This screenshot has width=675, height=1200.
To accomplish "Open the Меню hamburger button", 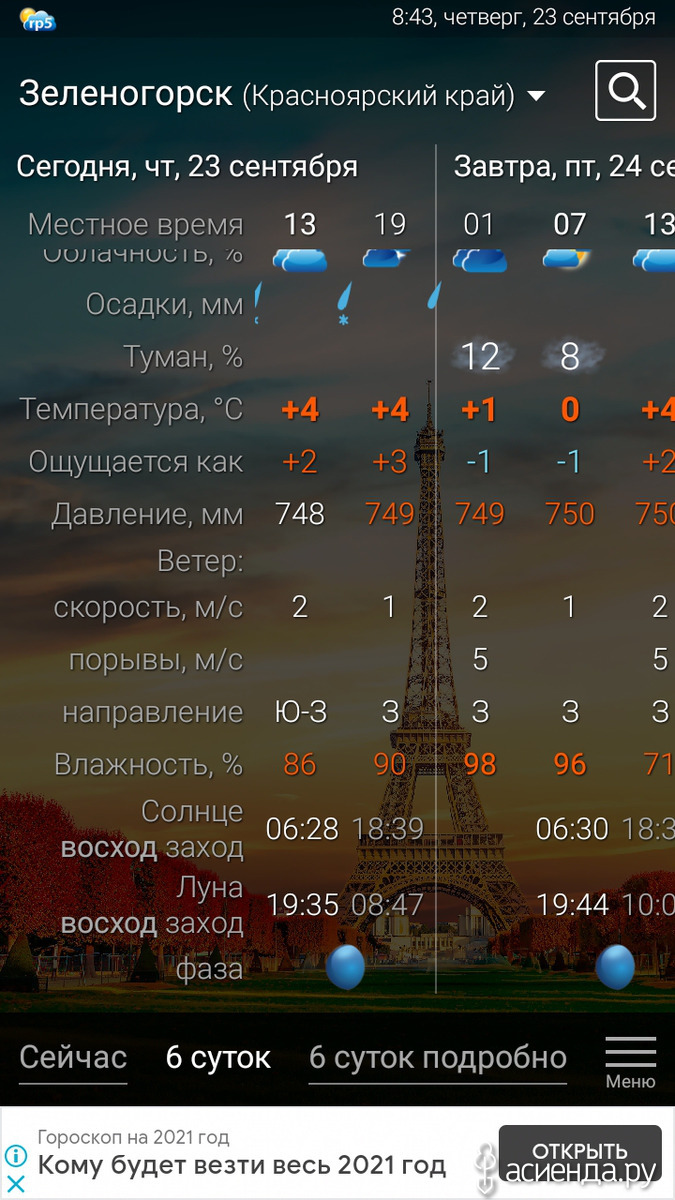I will 631,1062.
